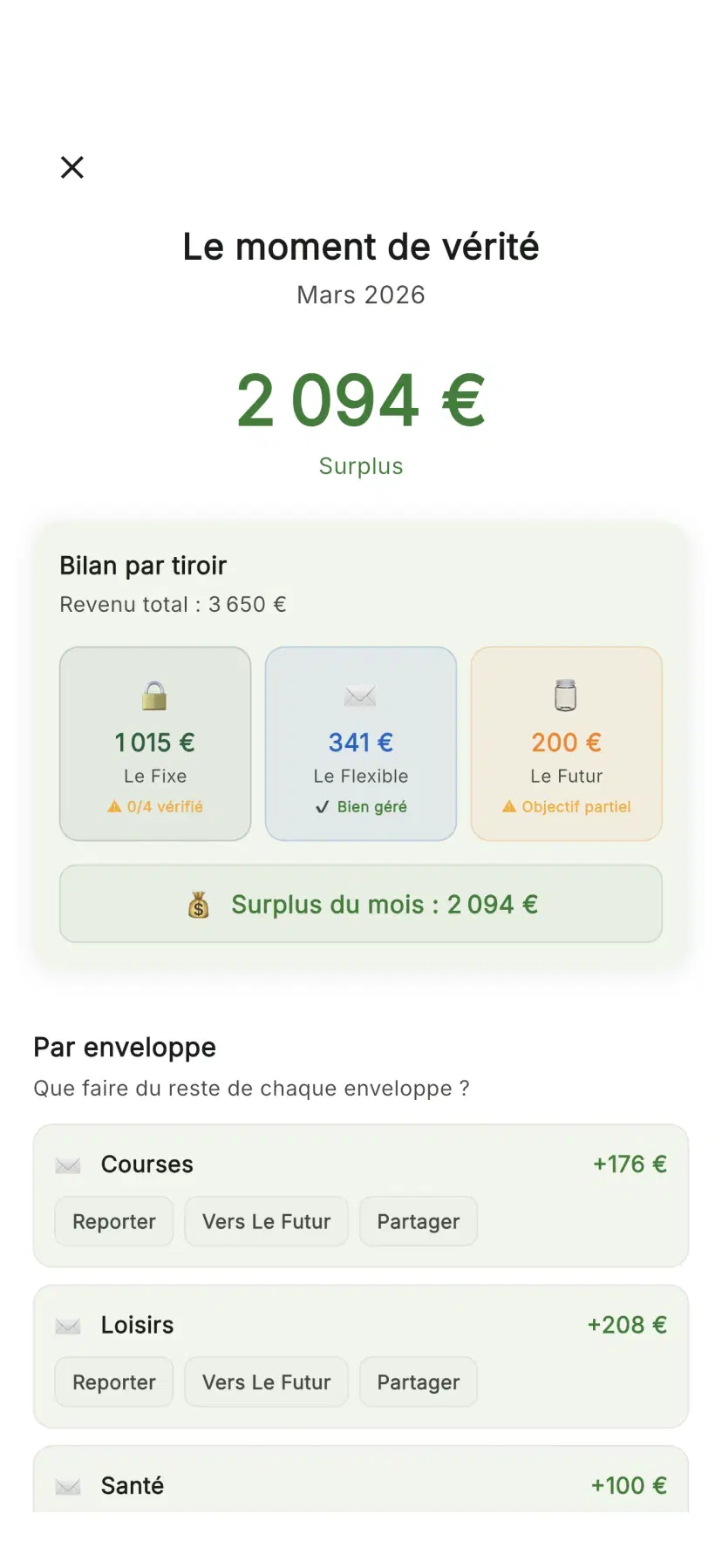Click the '+208 €' amount for Loisirs
This screenshot has width=722, height=1568.
point(627,1325)
